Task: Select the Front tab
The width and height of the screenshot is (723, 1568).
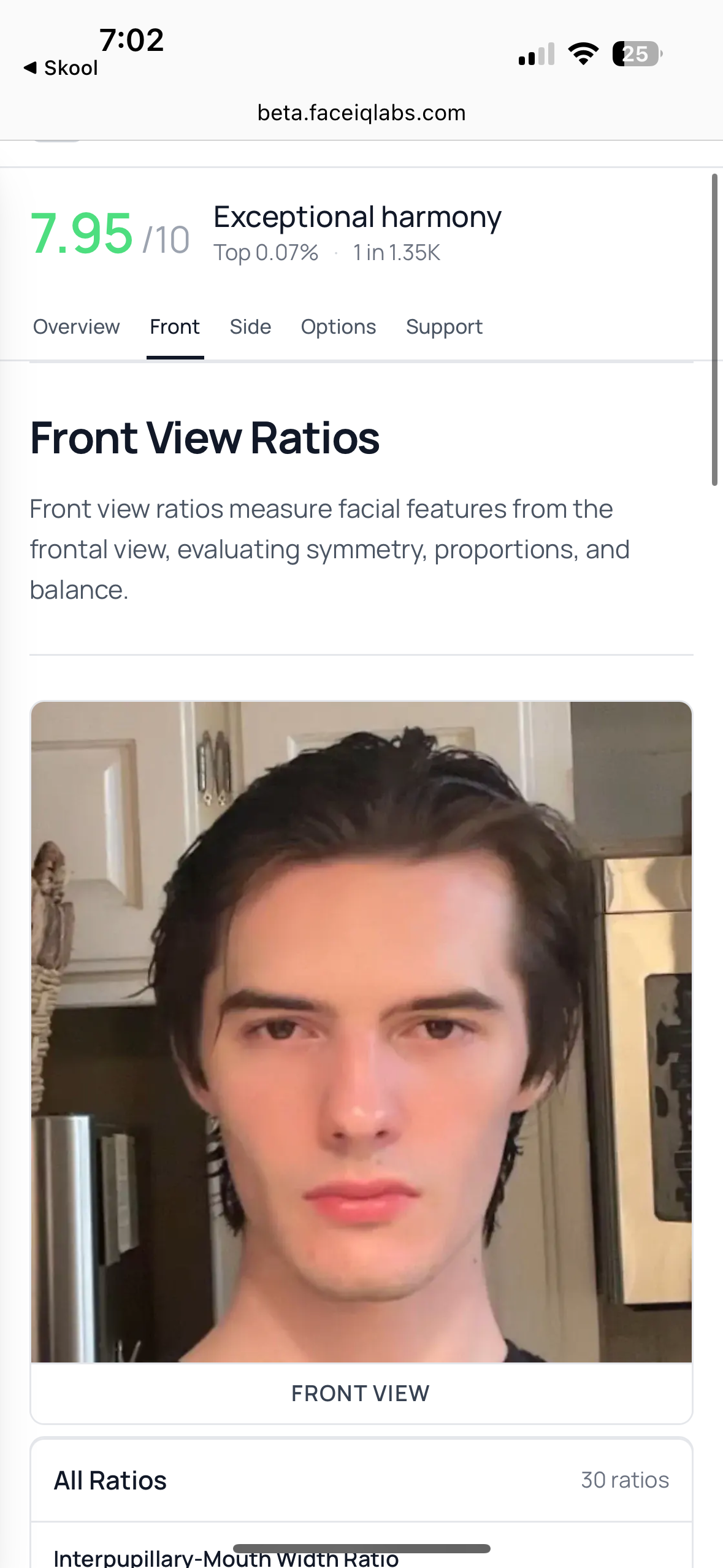Action: click(175, 327)
